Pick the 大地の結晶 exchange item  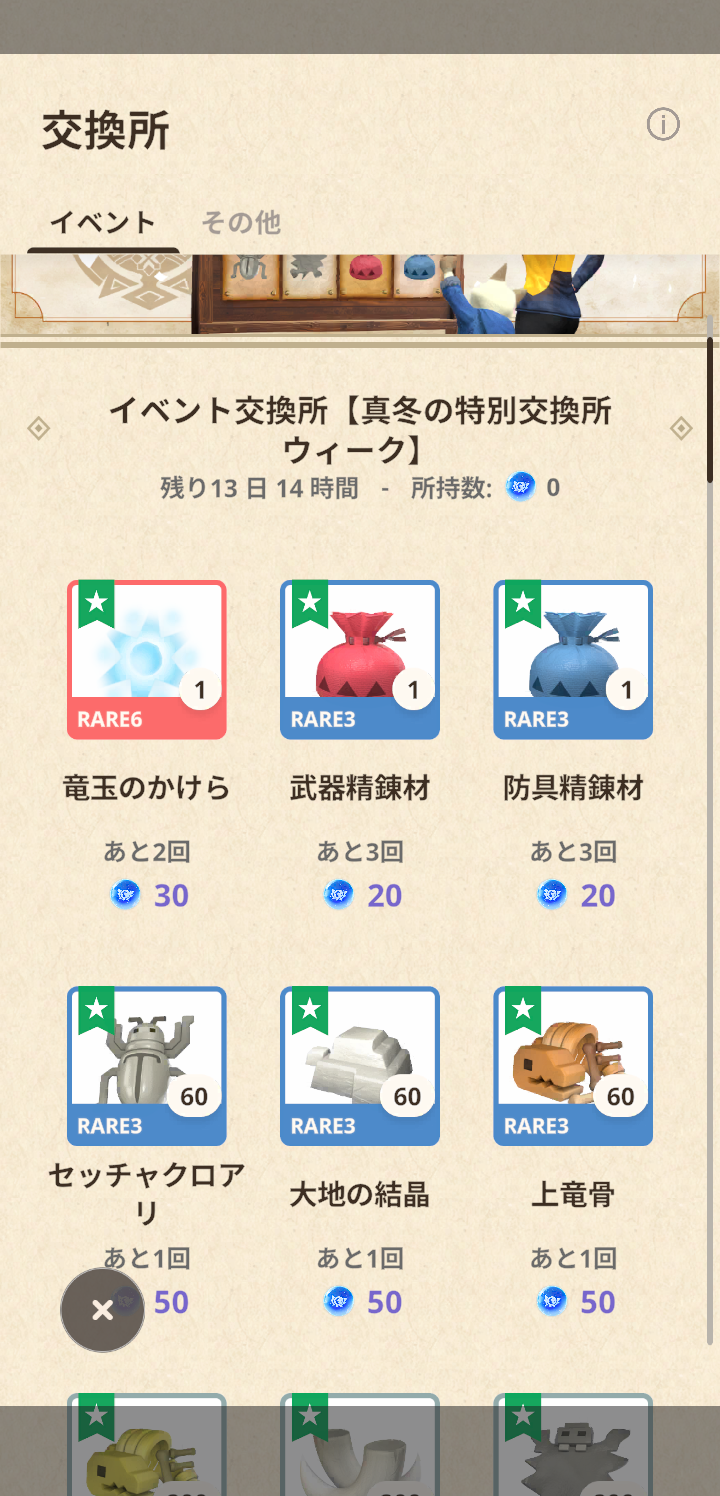pyautogui.click(x=360, y=1066)
